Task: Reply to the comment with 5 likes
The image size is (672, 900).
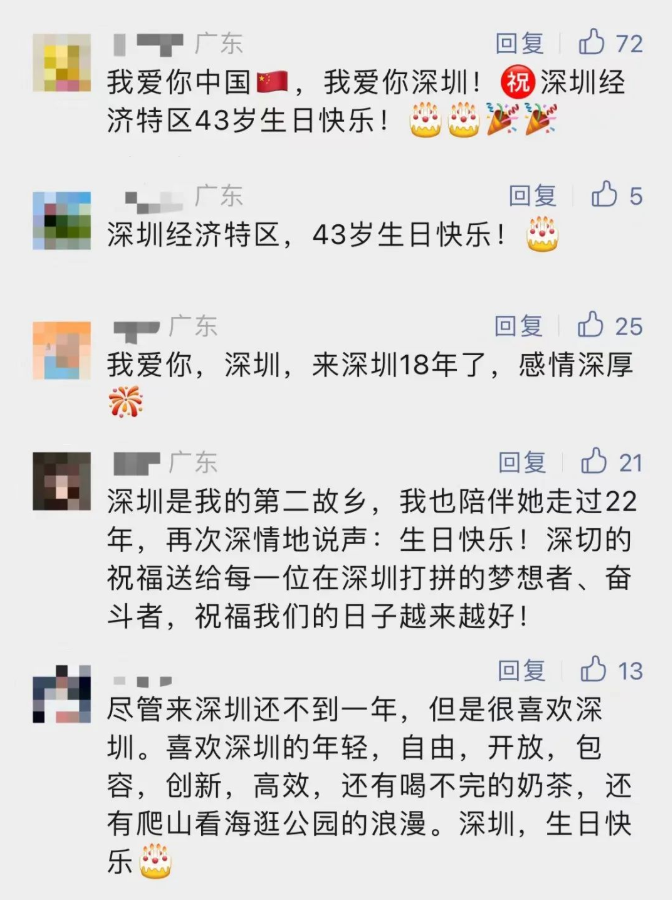Action: [531, 195]
